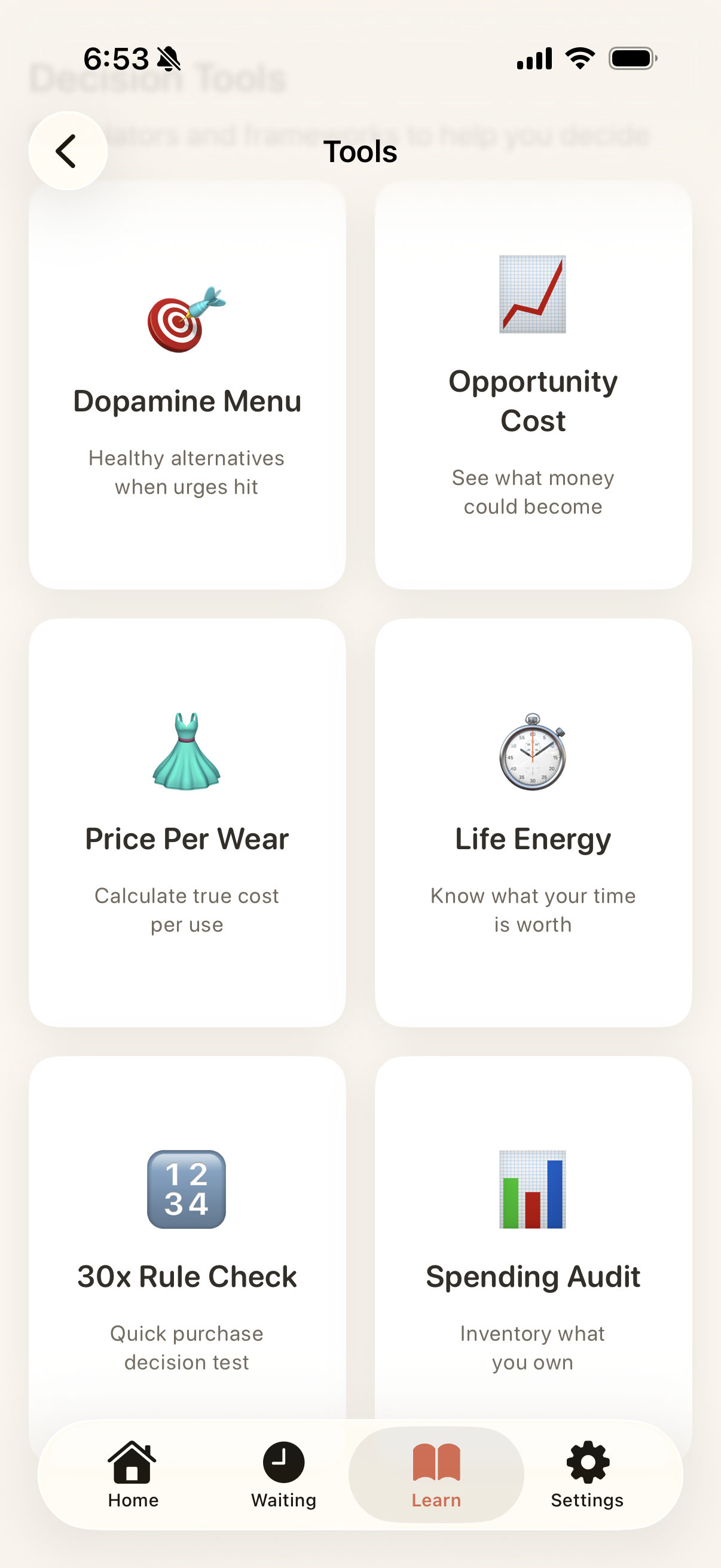
Task: Launch the Price Per Wear calculator
Action: [x=187, y=823]
